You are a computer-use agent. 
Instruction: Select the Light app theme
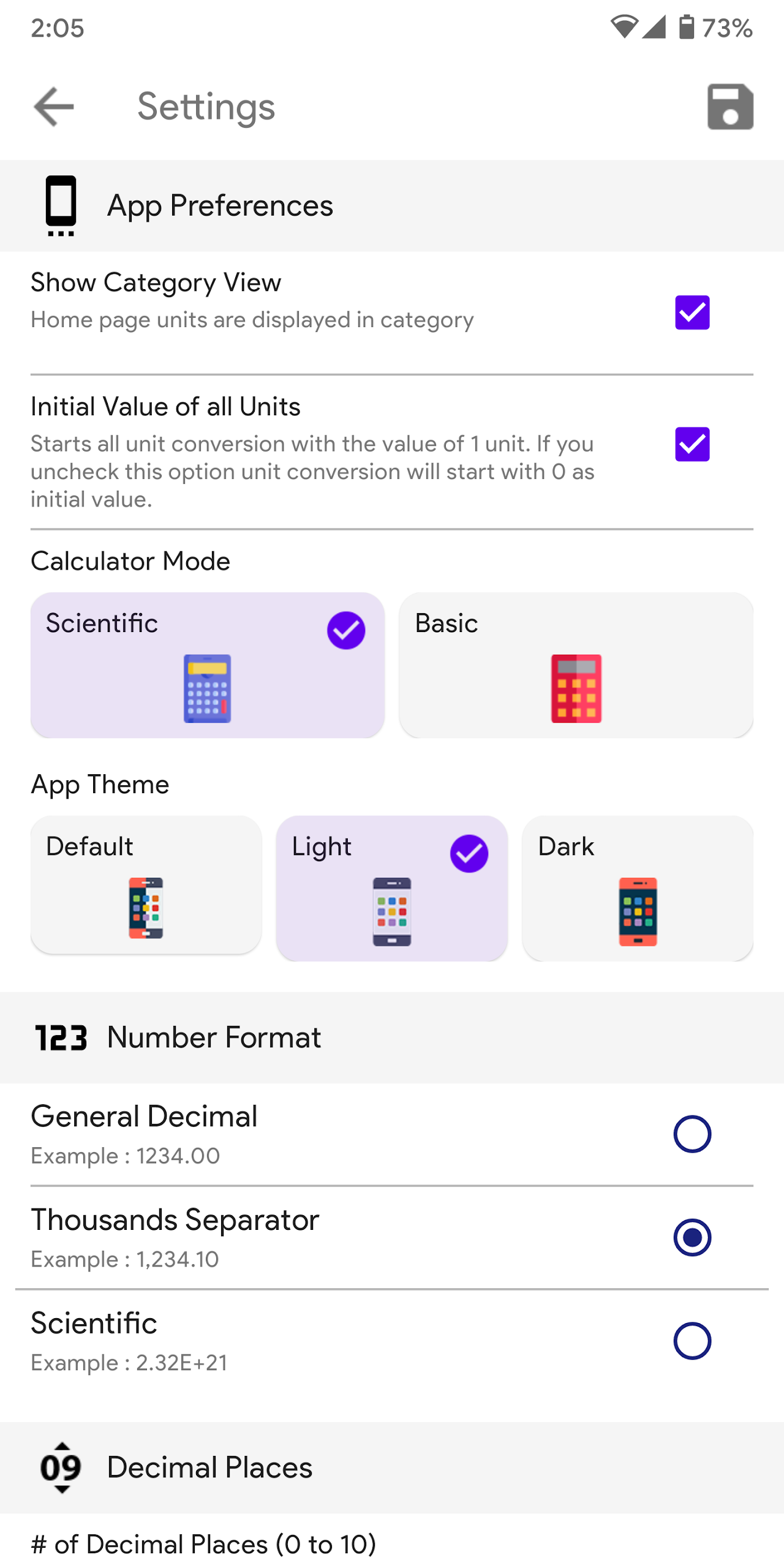(x=391, y=888)
